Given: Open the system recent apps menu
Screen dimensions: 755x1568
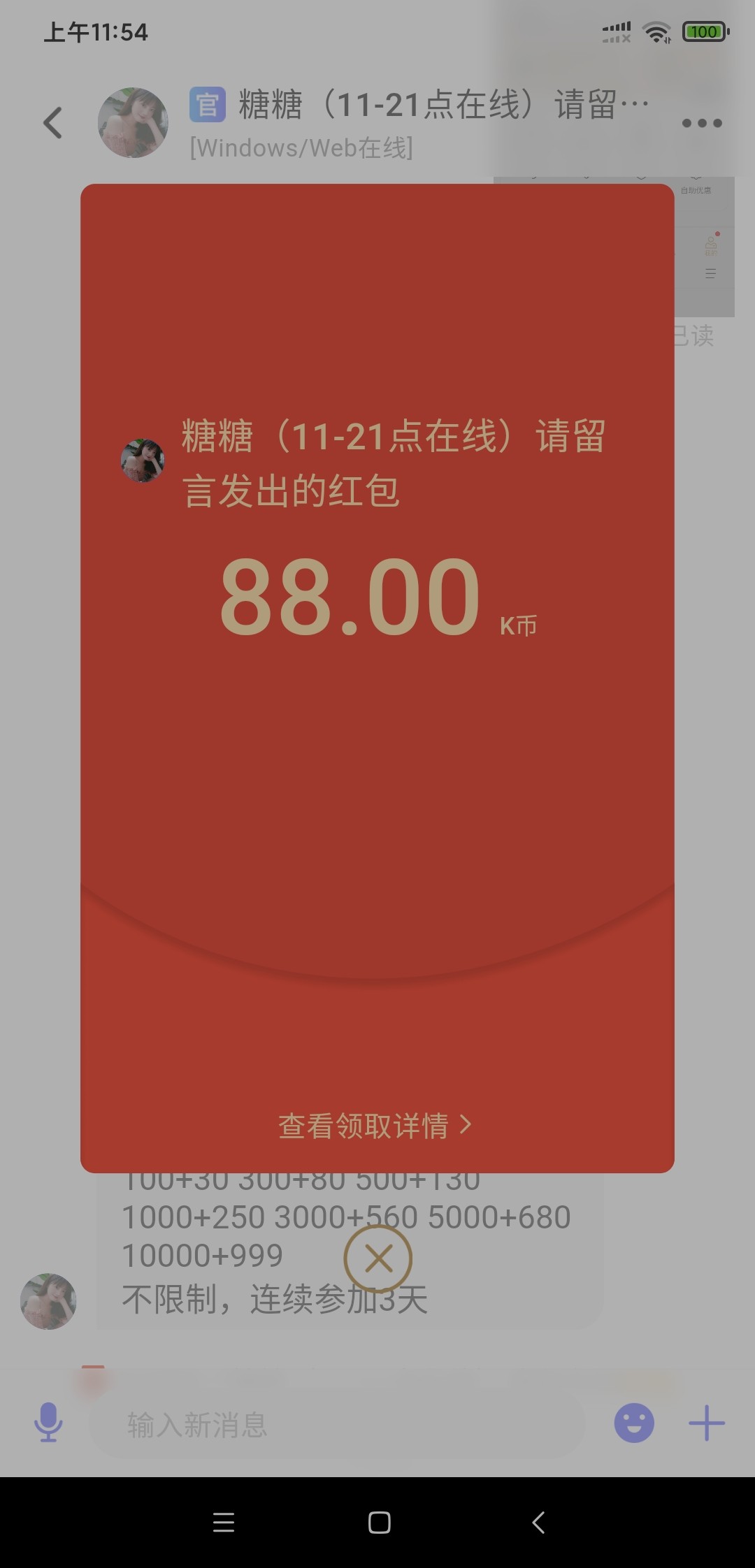Looking at the screenshot, I should [224, 1523].
